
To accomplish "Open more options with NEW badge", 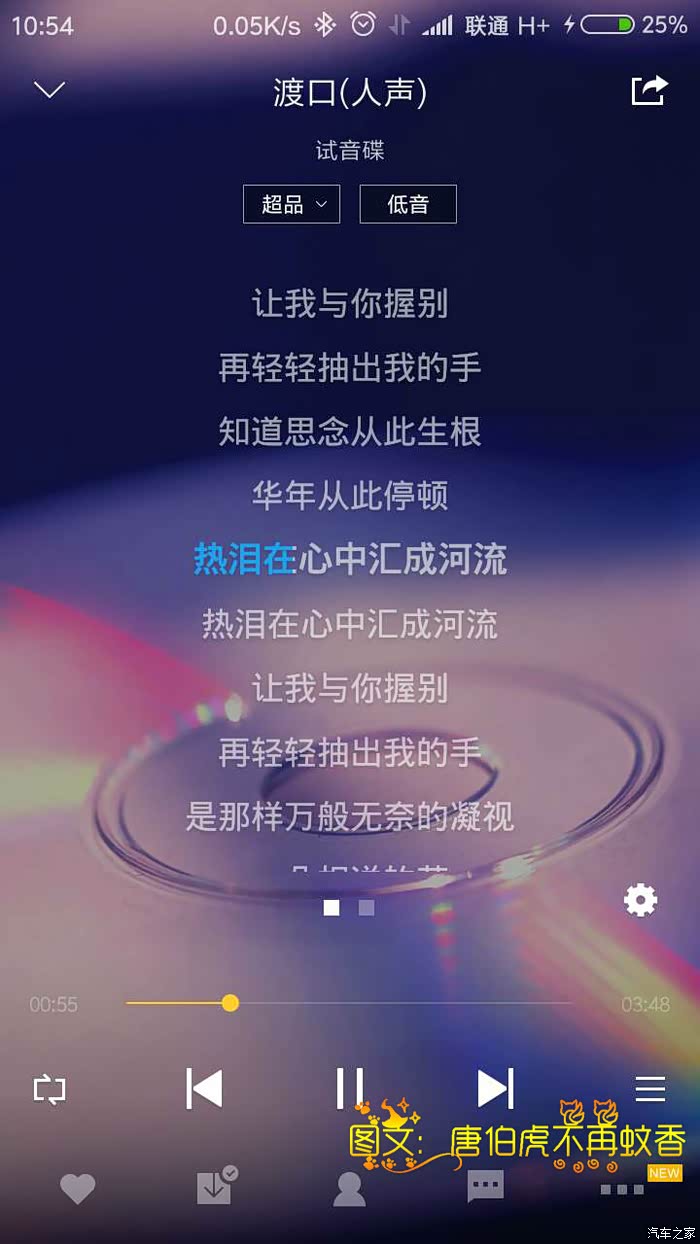I will 622,1189.
